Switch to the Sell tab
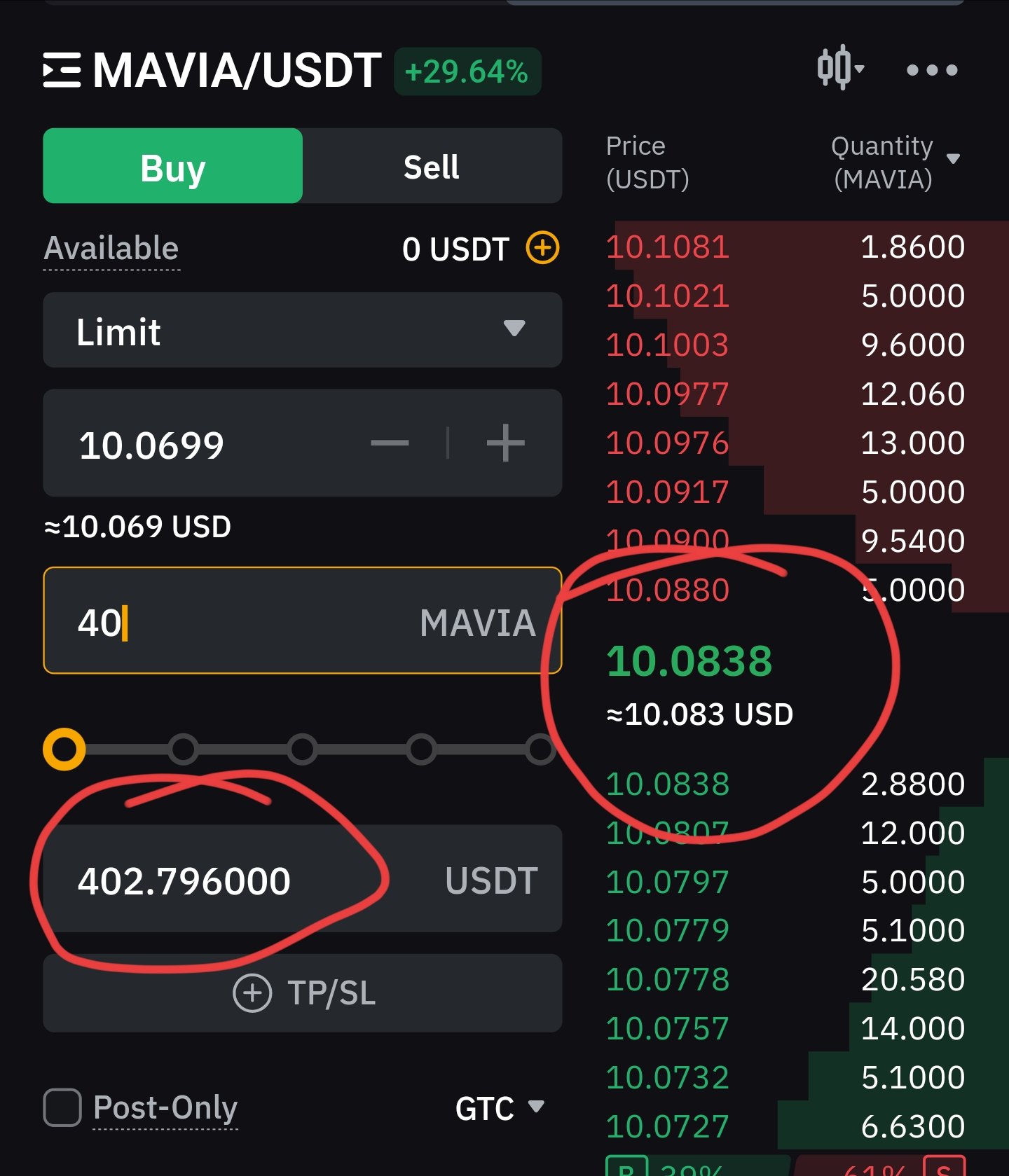Screen dimensions: 1009x1176 [432, 167]
